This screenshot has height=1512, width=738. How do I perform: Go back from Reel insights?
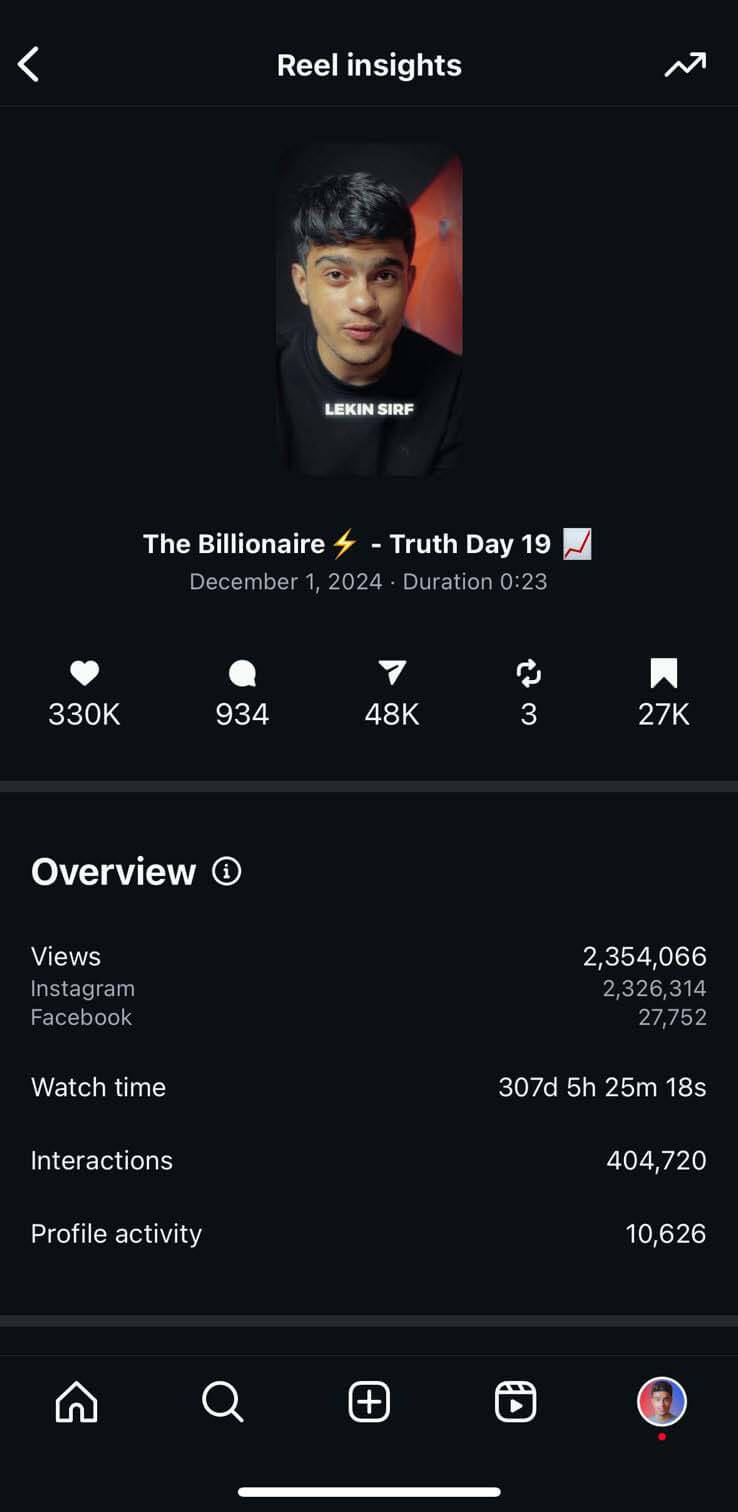coord(29,65)
